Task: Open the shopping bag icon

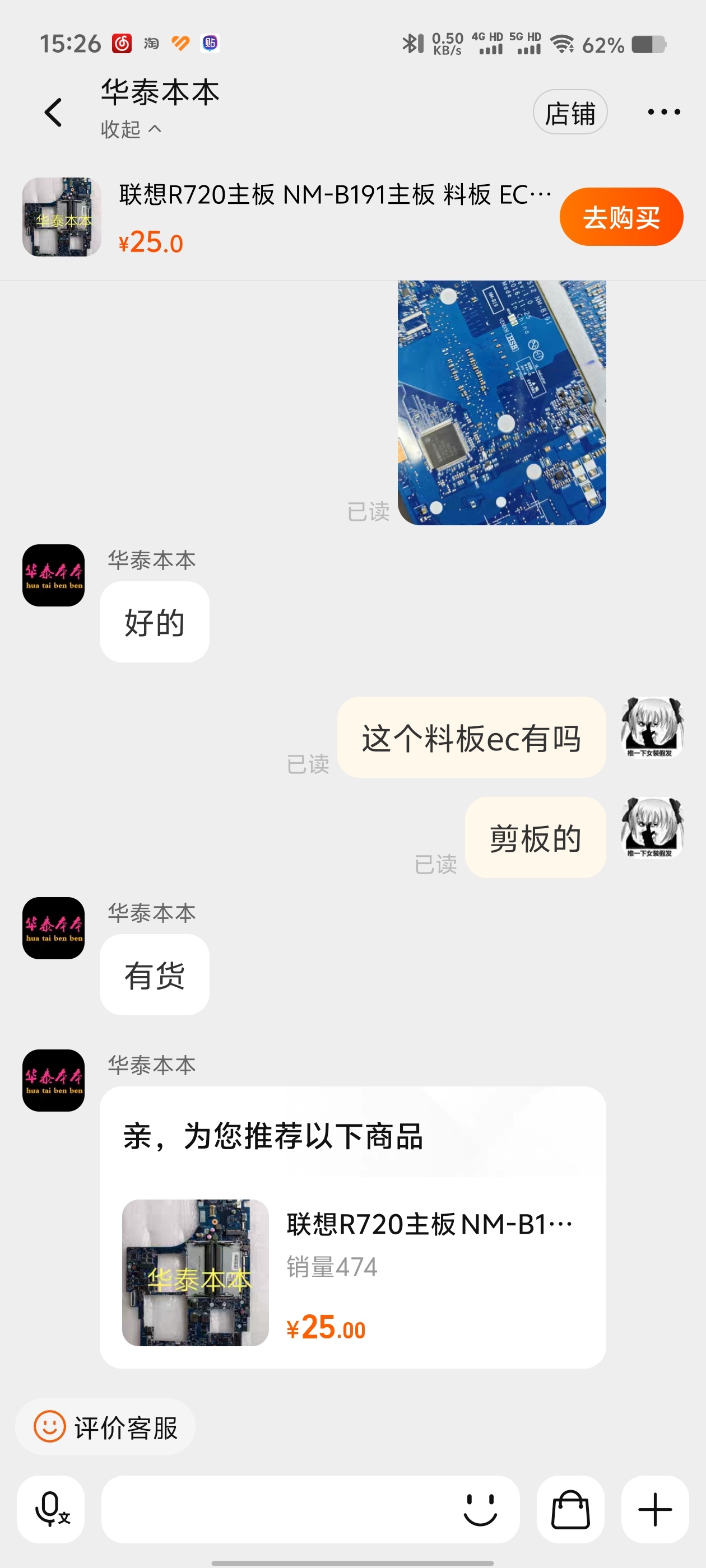Action: (570, 1509)
